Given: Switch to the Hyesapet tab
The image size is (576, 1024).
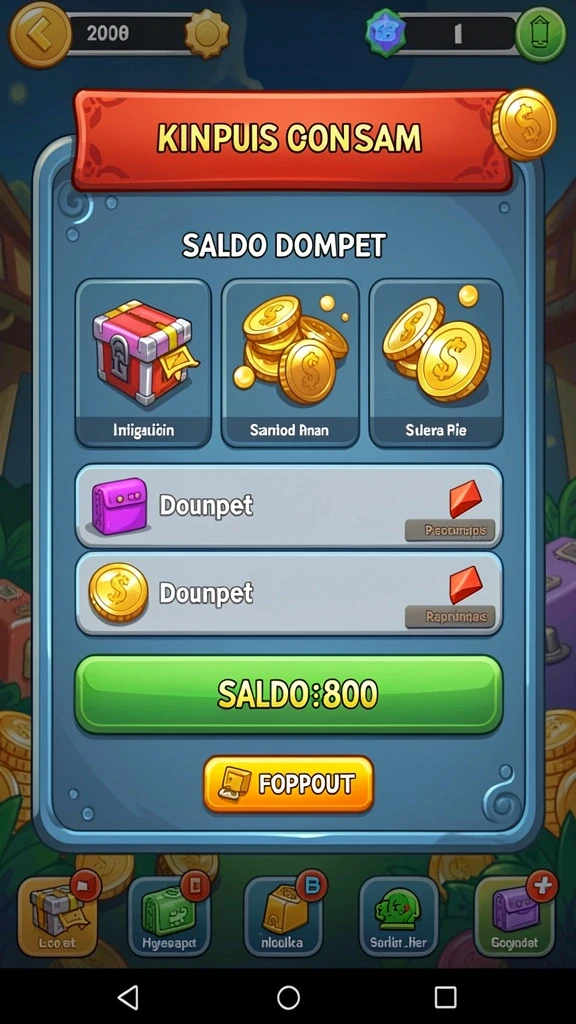Looking at the screenshot, I should pos(169,916).
